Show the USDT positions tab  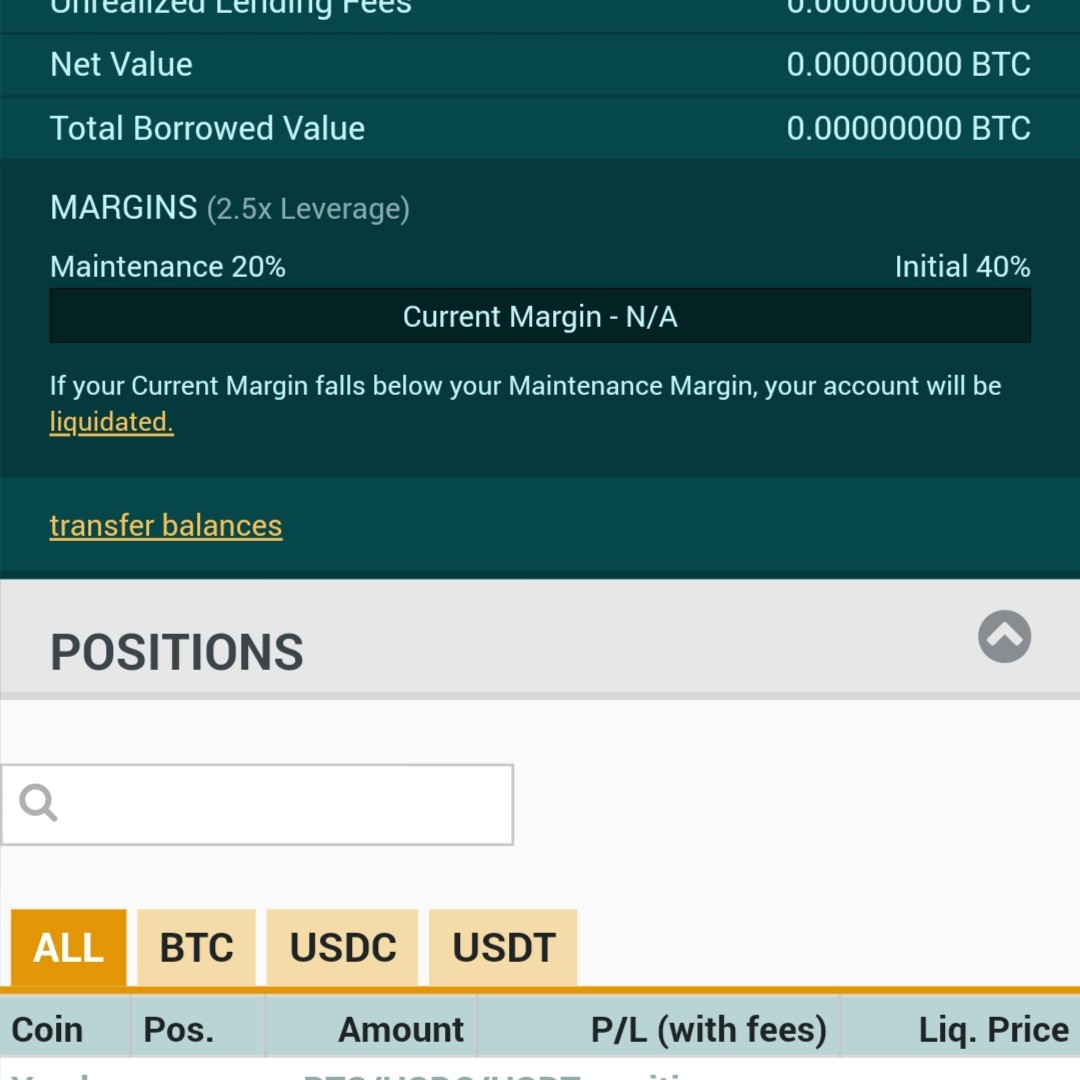(503, 948)
